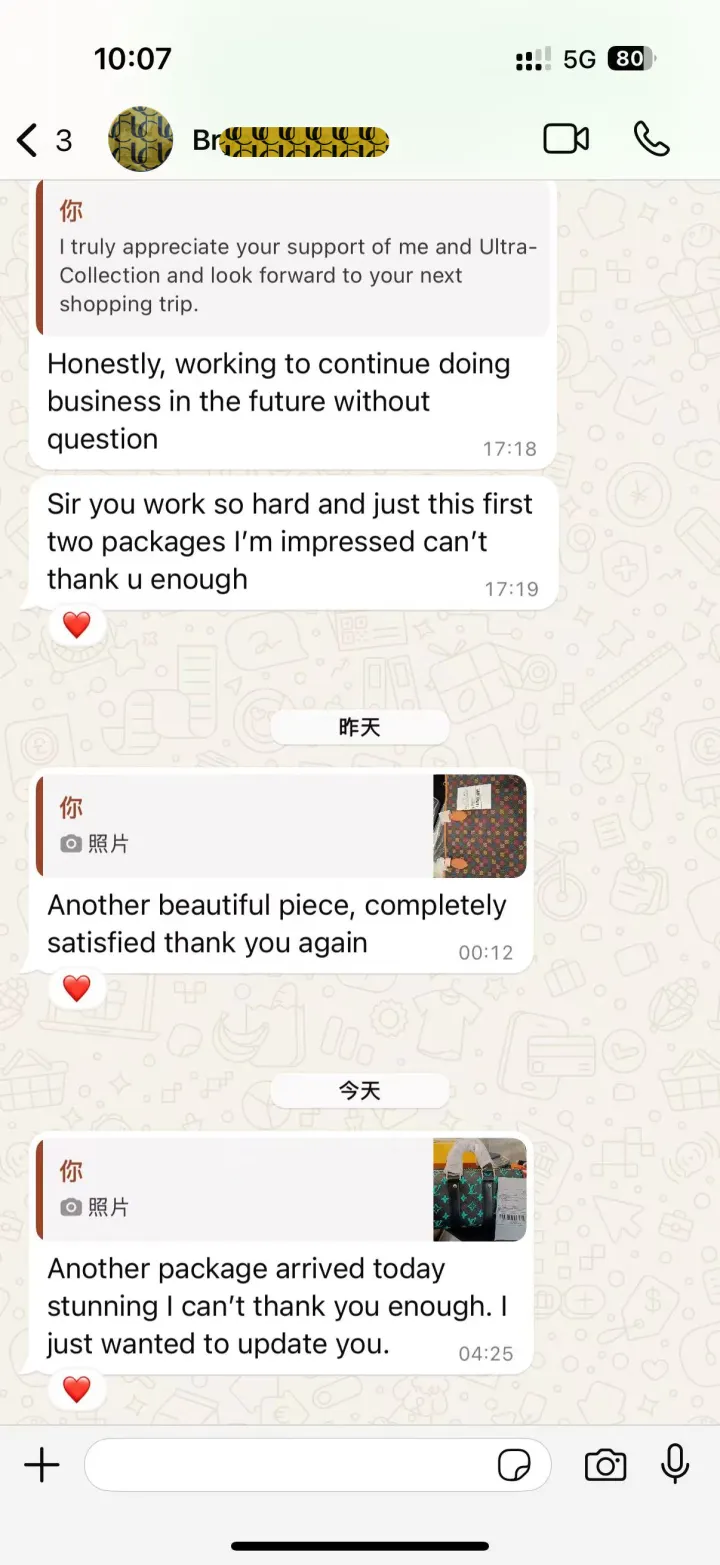
Task: Start a video call with this contact
Action: (566, 139)
